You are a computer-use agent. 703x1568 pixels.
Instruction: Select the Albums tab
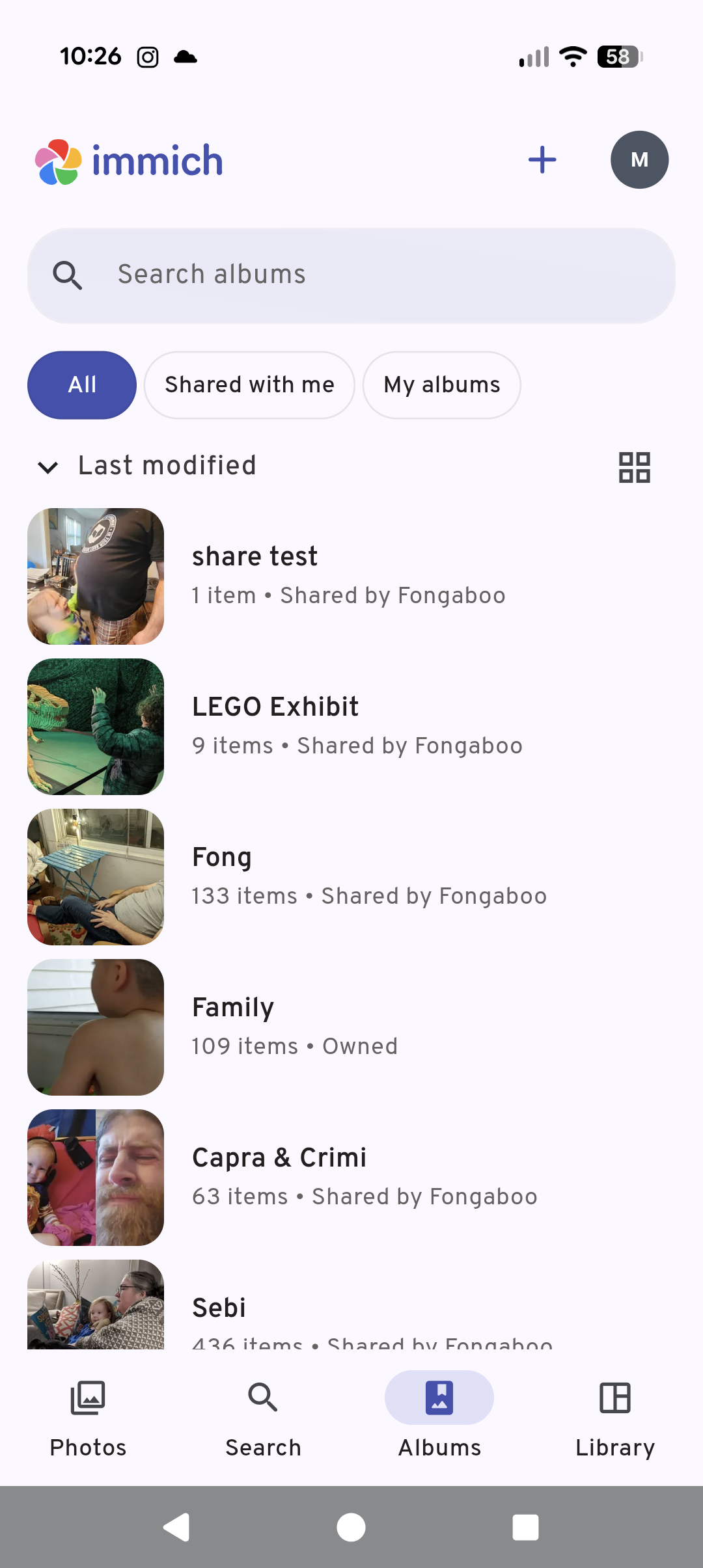point(439,1418)
